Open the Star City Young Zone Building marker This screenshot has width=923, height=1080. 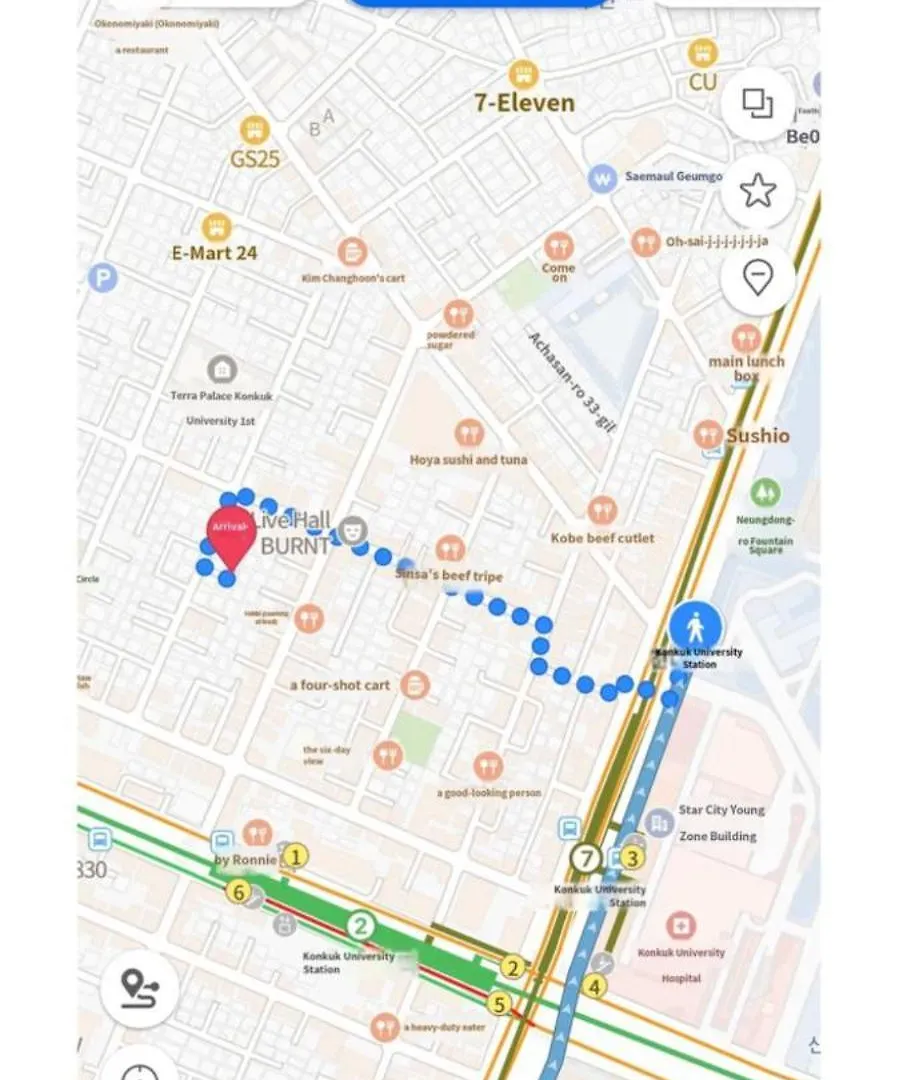tap(659, 823)
